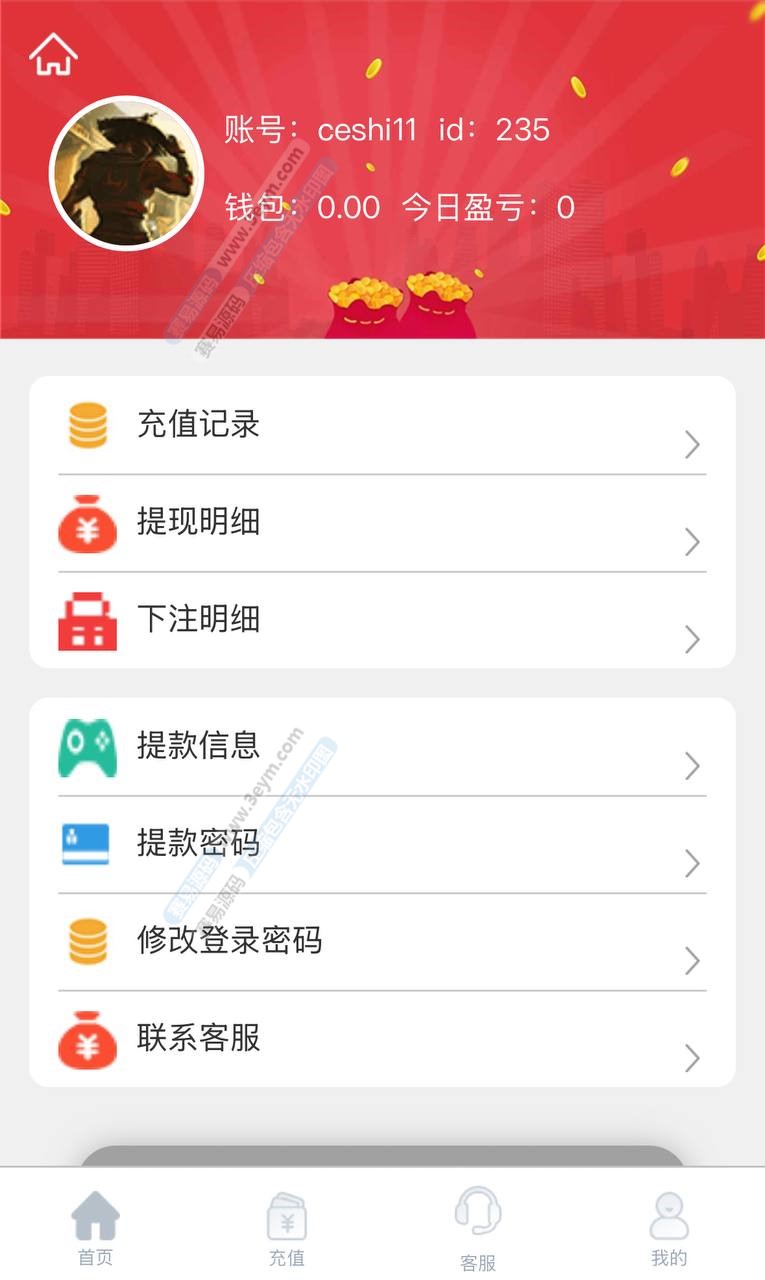
Task: Select 修改登录密码 to change login password
Action: coord(382,942)
